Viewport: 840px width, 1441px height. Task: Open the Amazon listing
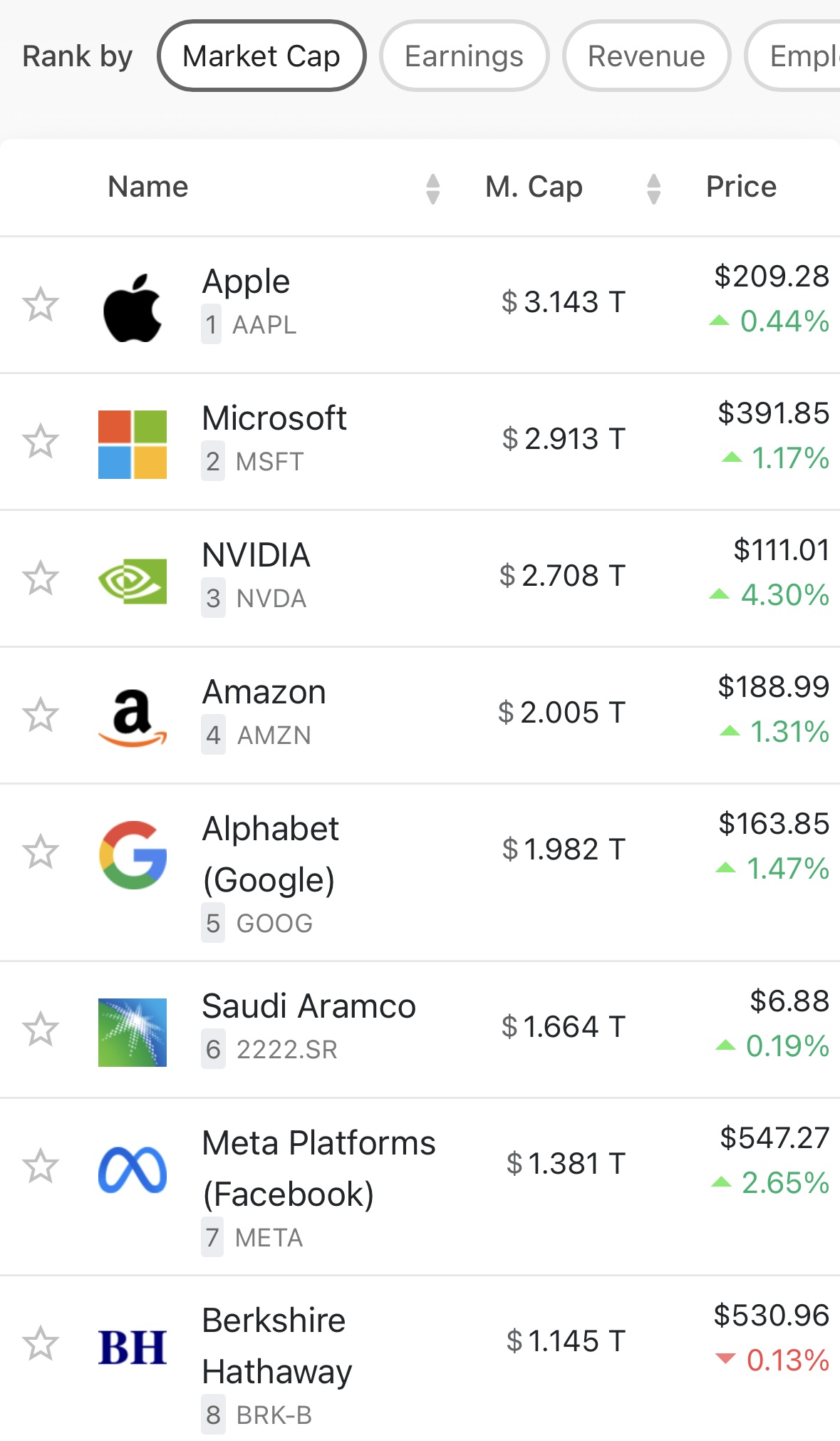point(420,716)
